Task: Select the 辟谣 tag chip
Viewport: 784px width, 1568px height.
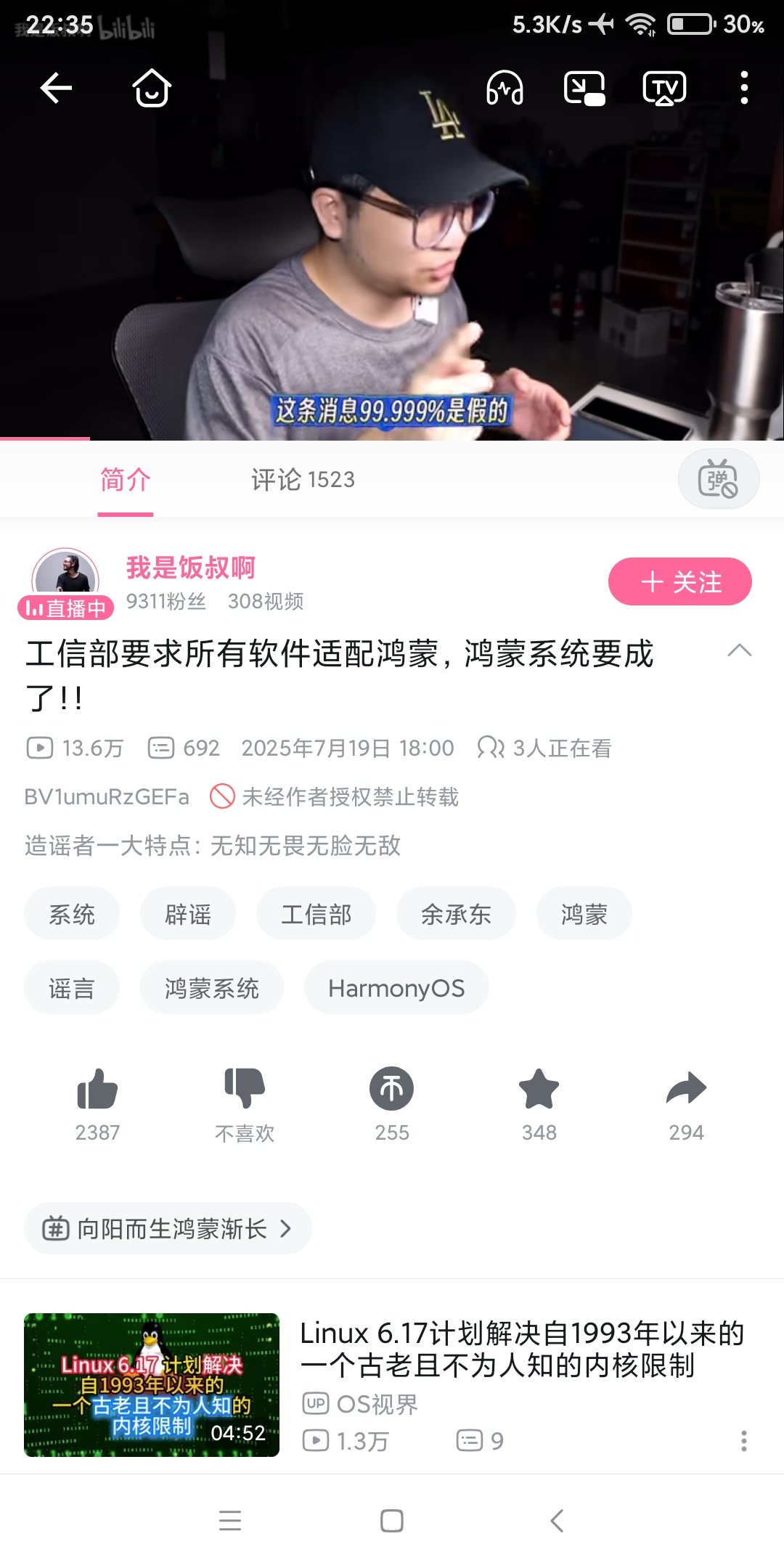Action: tap(187, 914)
